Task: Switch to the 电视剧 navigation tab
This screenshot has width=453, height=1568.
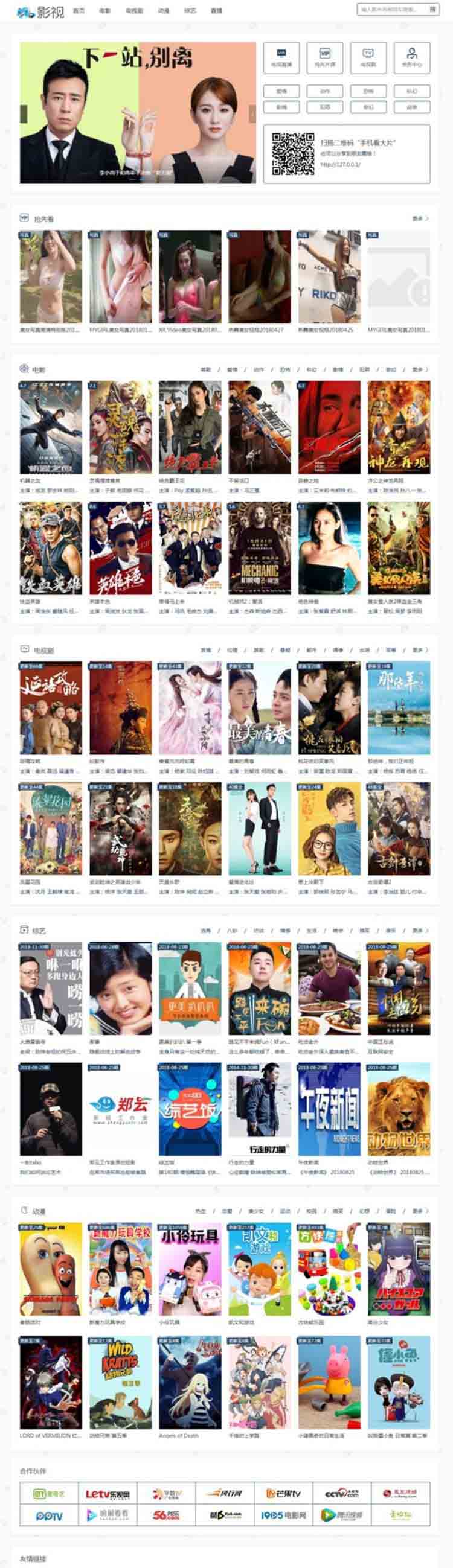Action: [x=134, y=11]
